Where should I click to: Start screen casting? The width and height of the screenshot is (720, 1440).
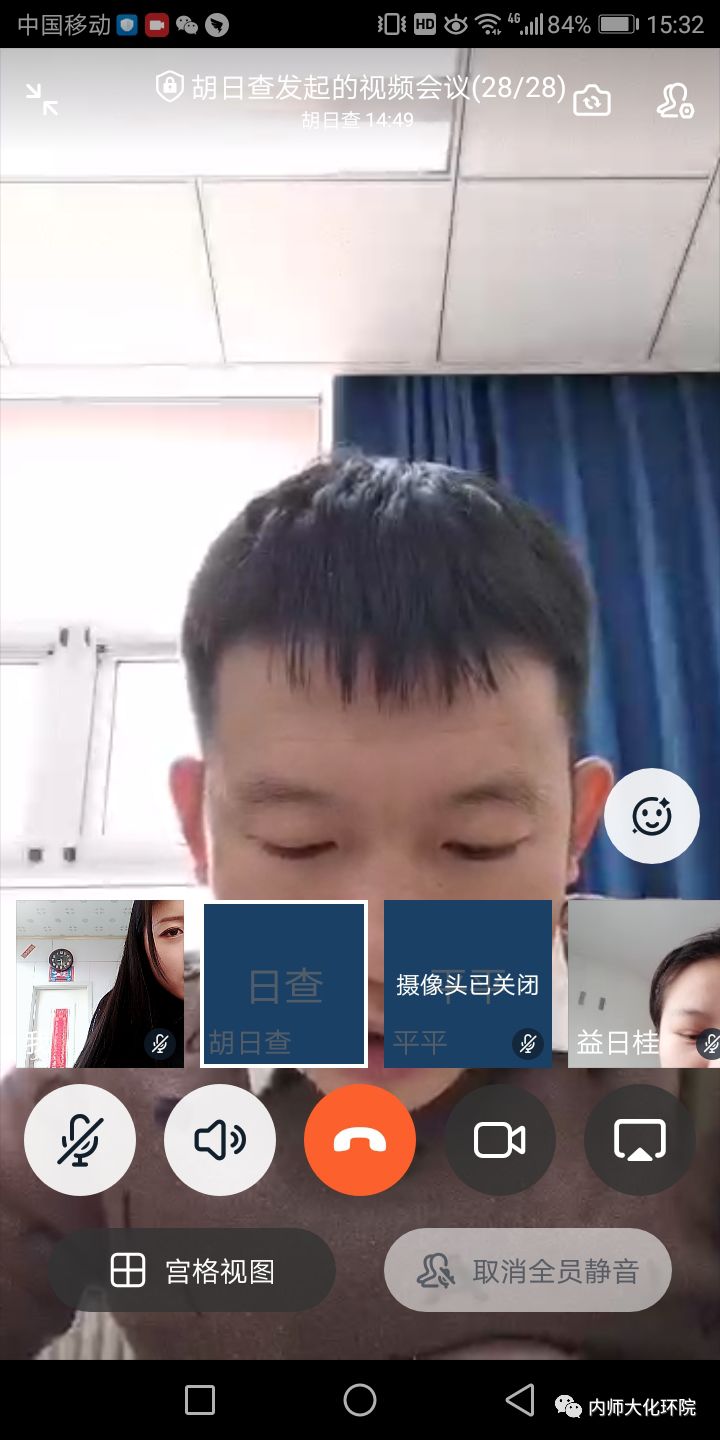(x=640, y=1140)
